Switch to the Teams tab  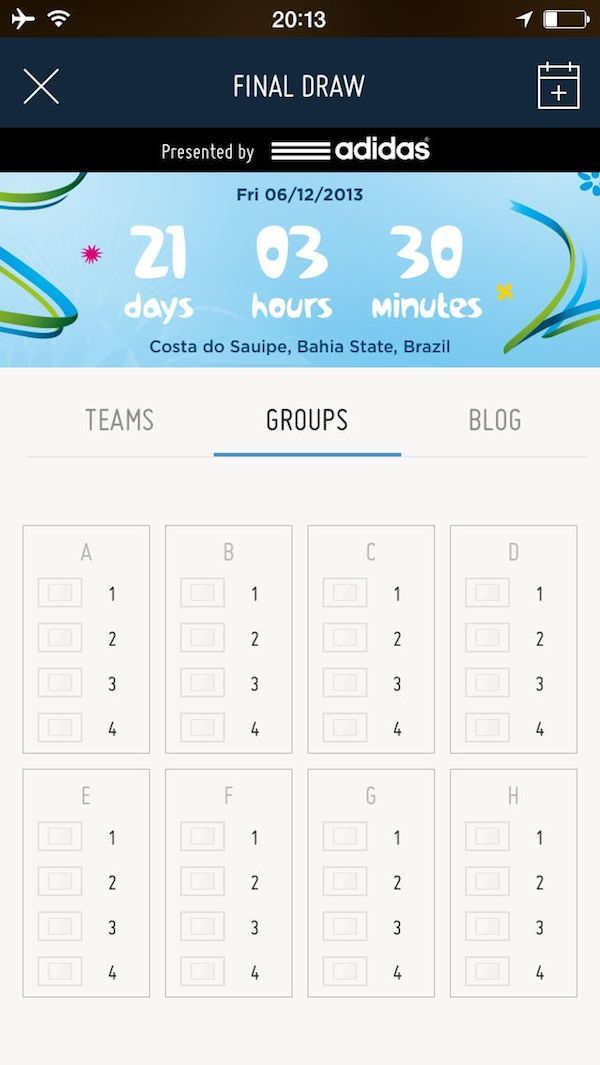[120, 420]
